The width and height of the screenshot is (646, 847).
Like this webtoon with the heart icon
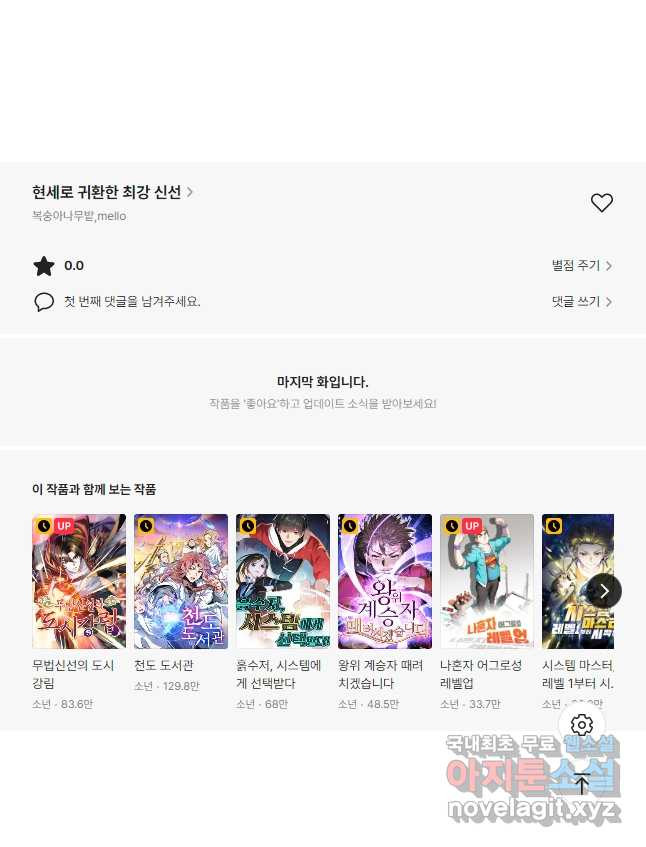pos(601,203)
